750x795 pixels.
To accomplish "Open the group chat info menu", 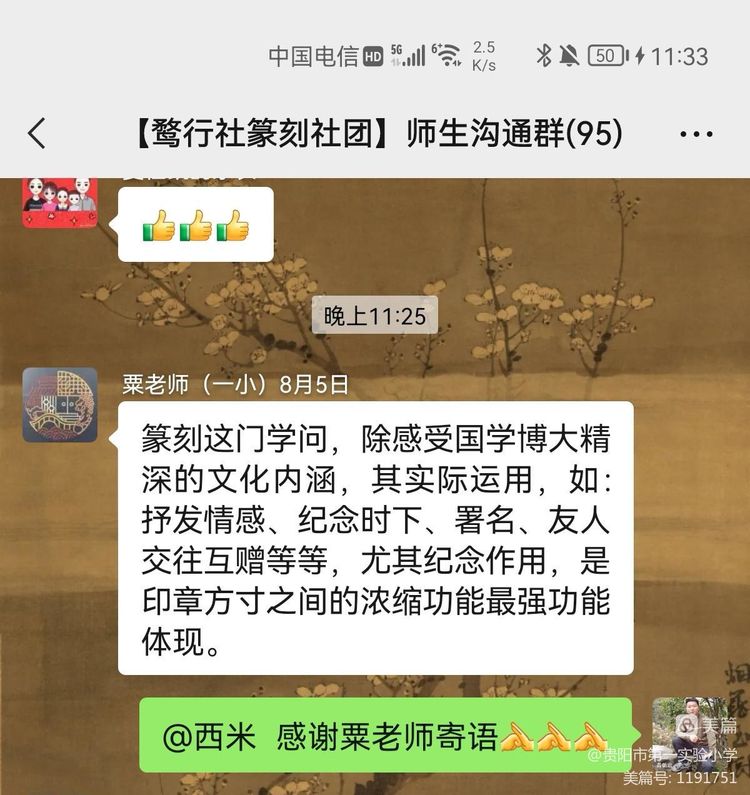I will tap(695, 134).
